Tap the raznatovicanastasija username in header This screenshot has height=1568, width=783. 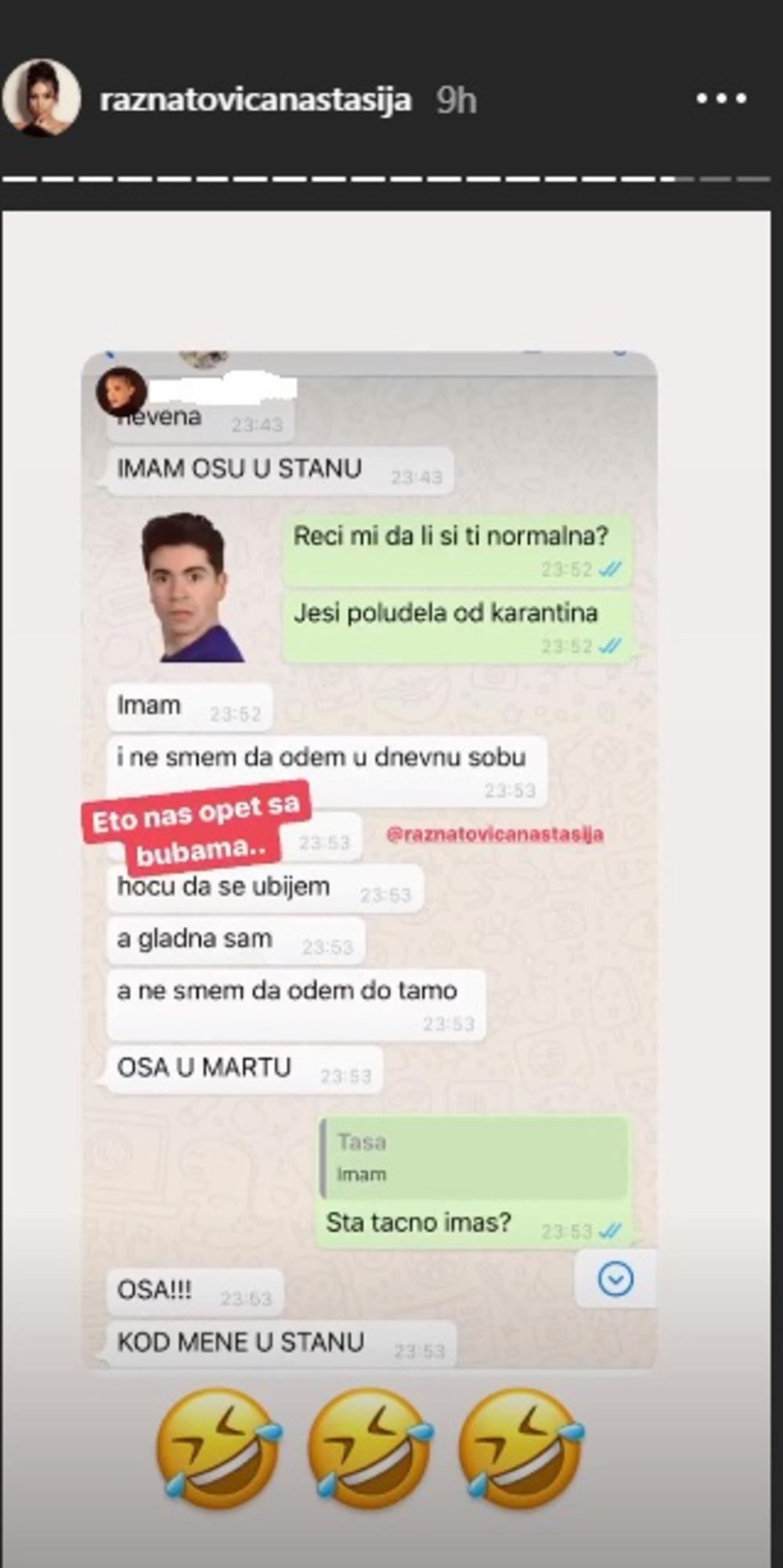[x=255, y=99]
